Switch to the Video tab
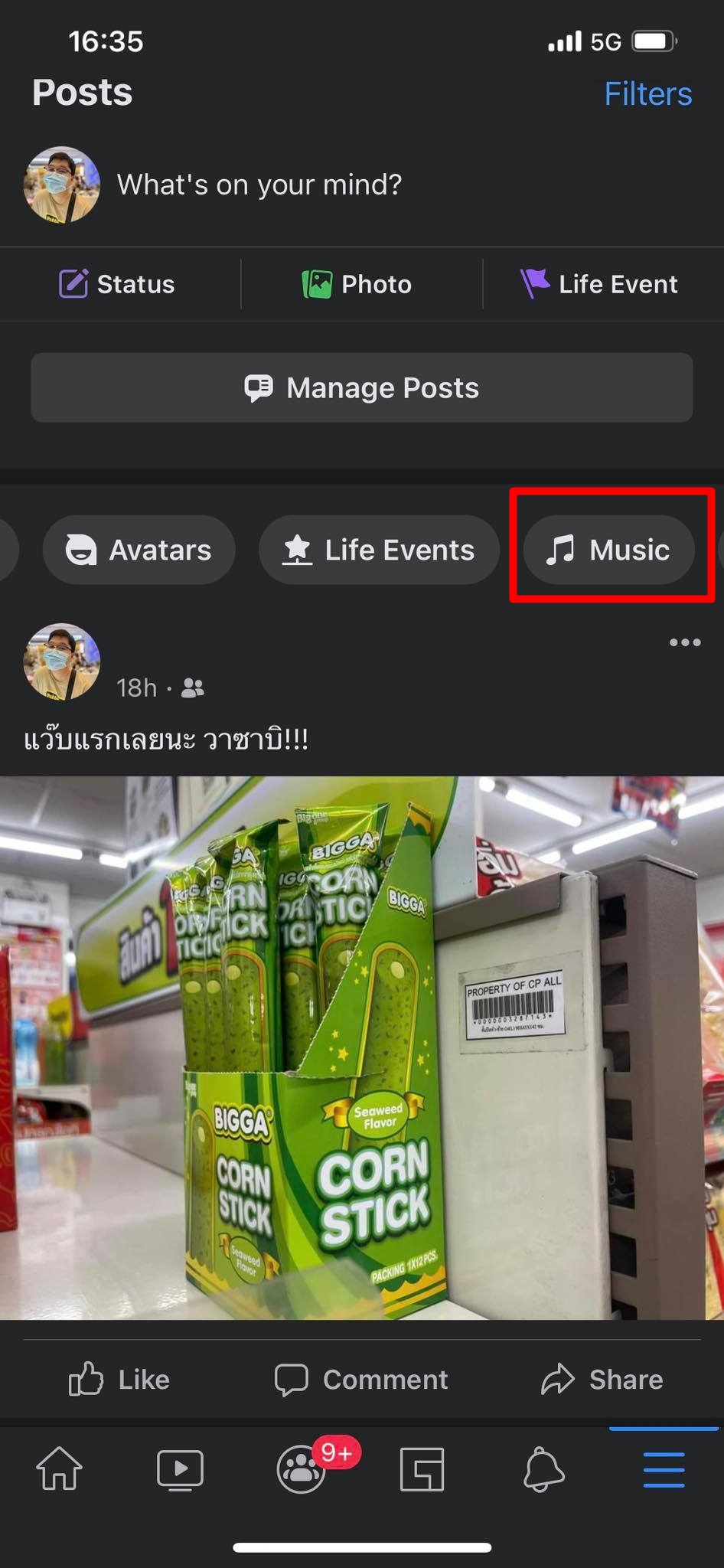This screenshot has height=1568, width=724. (x=180, y=1468)
